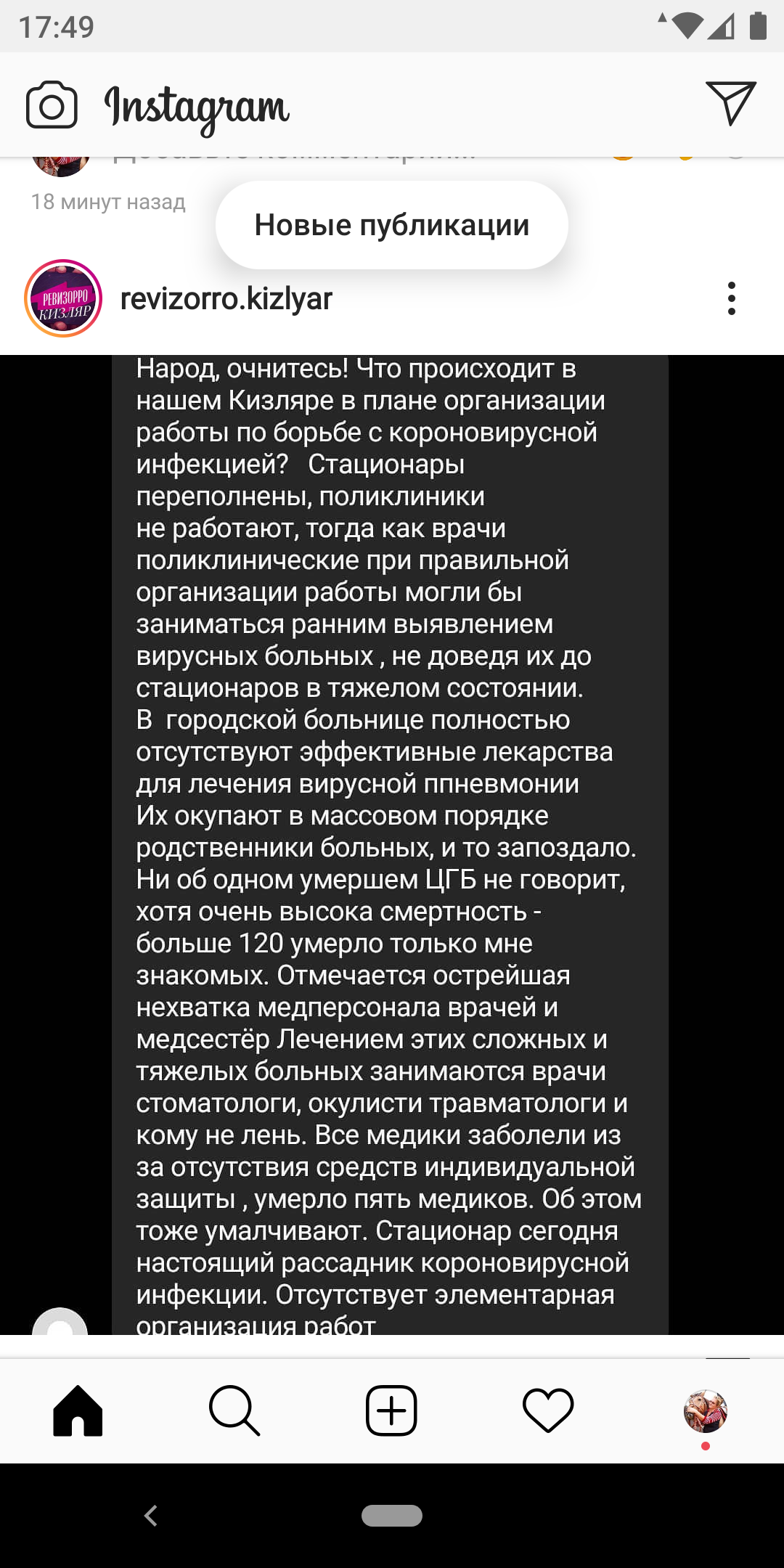Open the revizorro.kizlyar username

pos(226,298)
